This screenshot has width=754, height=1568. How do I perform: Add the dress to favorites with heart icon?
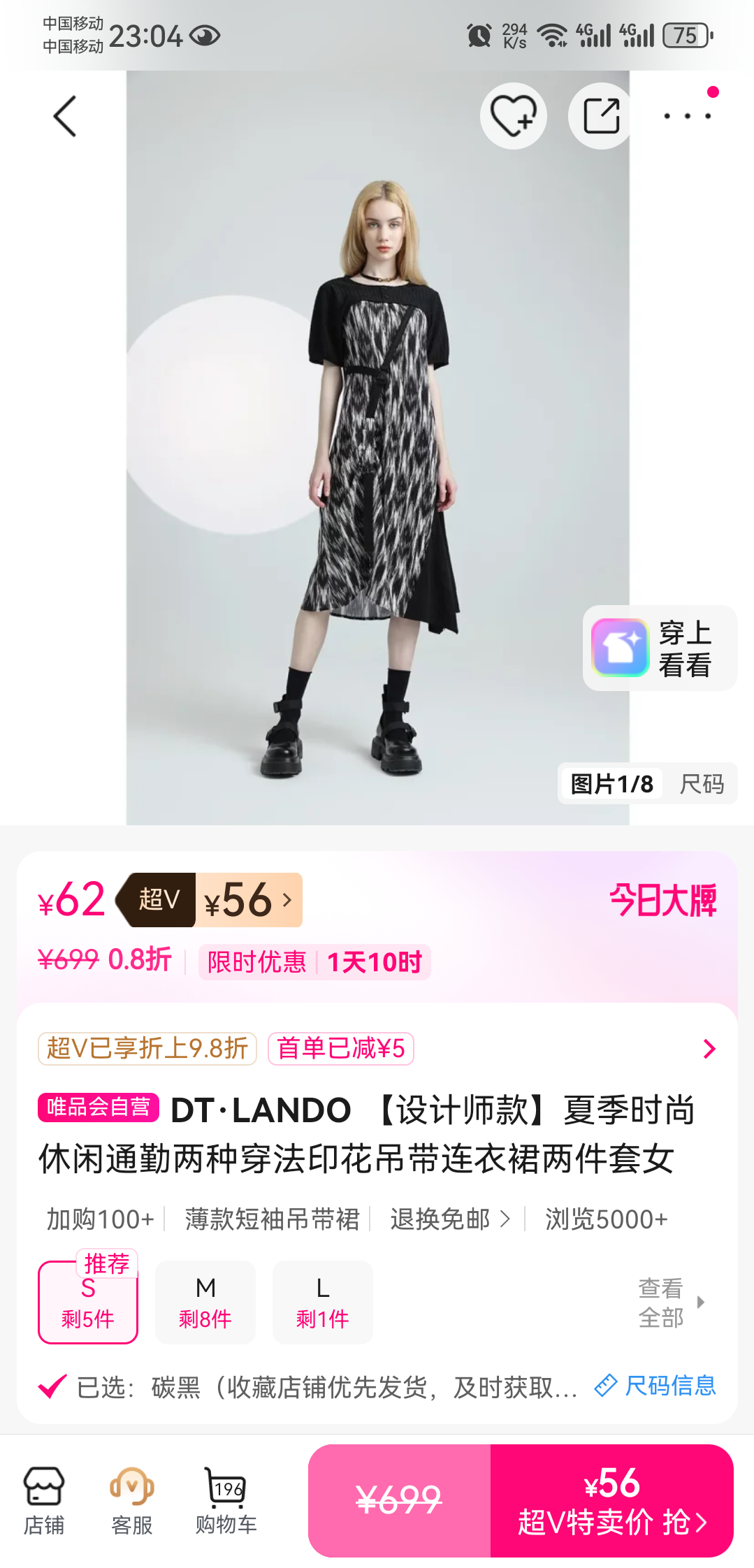click(x=513, y=116)
